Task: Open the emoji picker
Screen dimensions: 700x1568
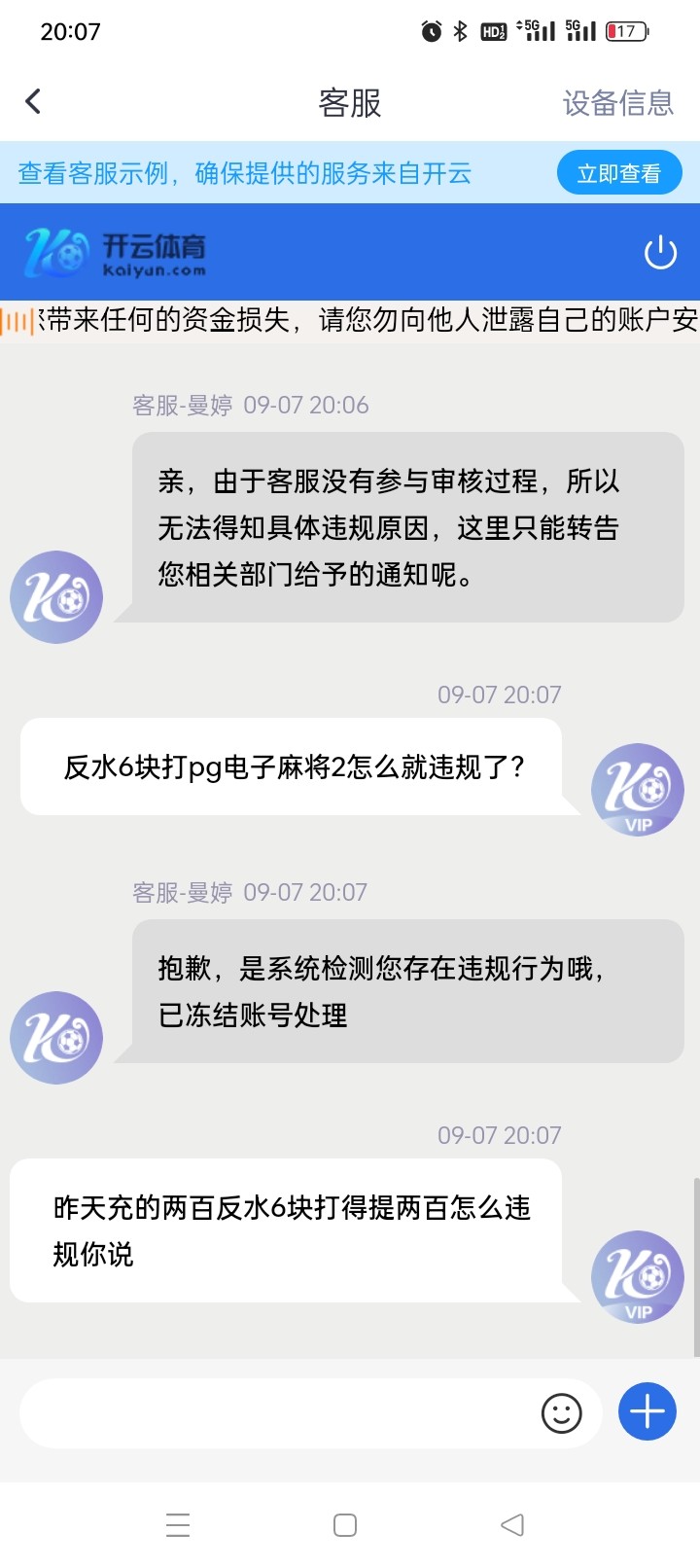Action: point(561,1412)
